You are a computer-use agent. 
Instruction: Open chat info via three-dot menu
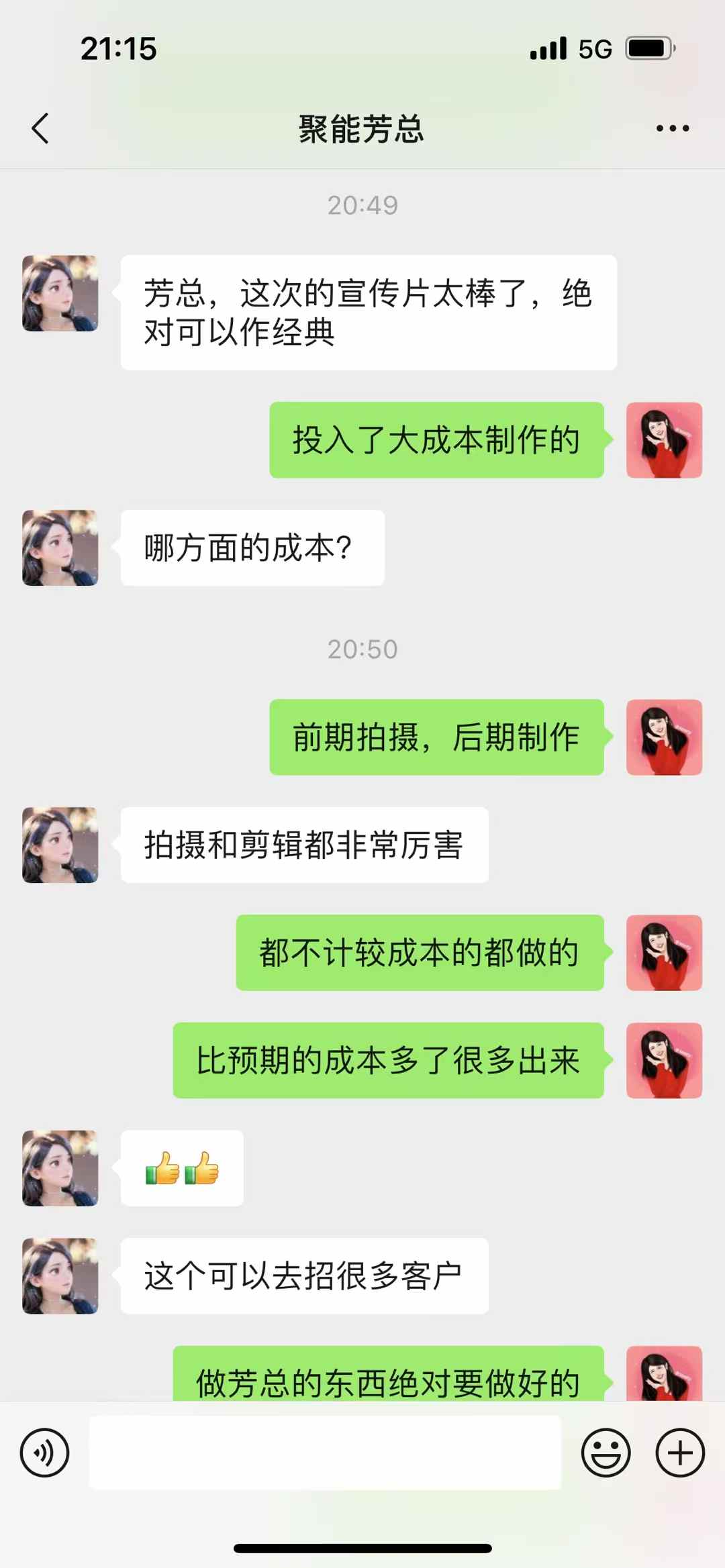click(x=672, y=128)
